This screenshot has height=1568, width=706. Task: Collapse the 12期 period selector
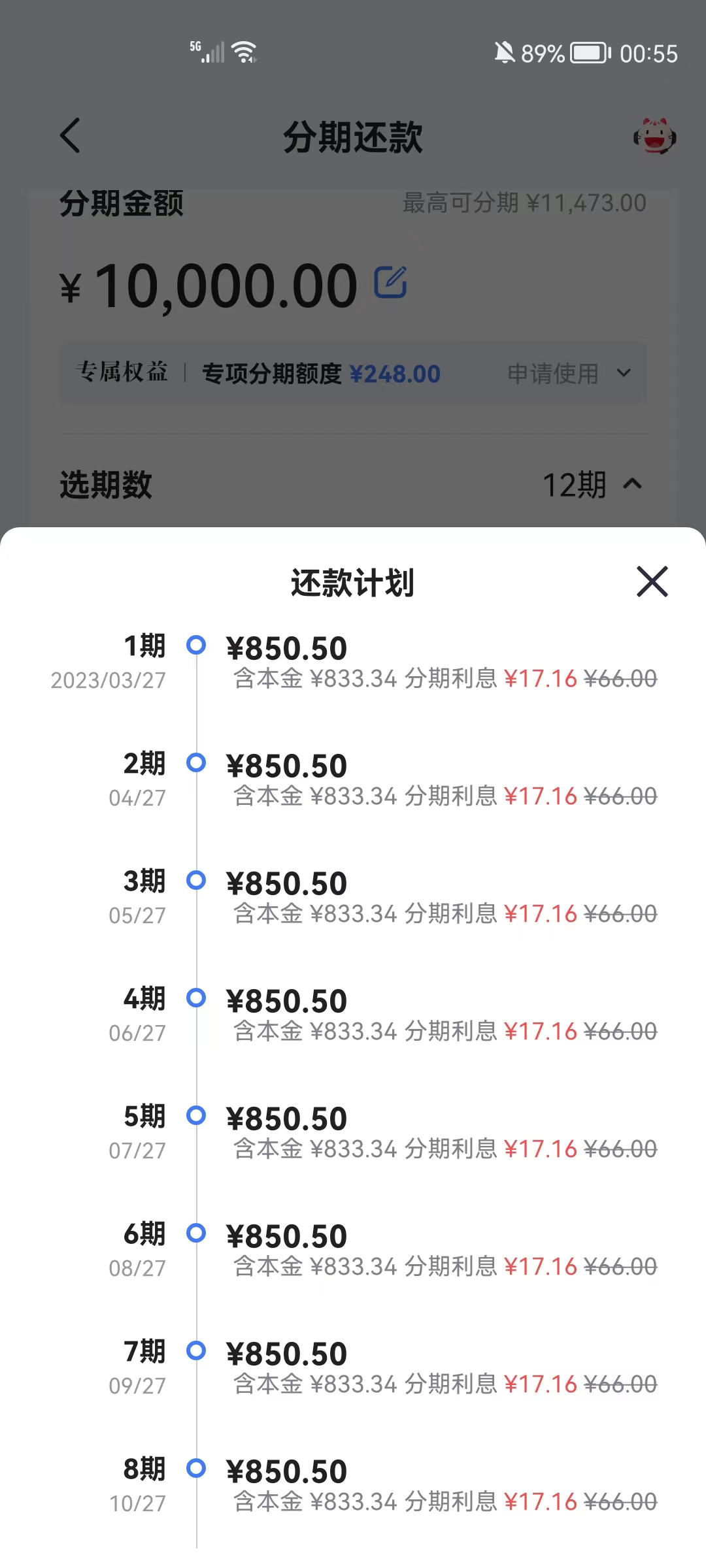point(592,485)
